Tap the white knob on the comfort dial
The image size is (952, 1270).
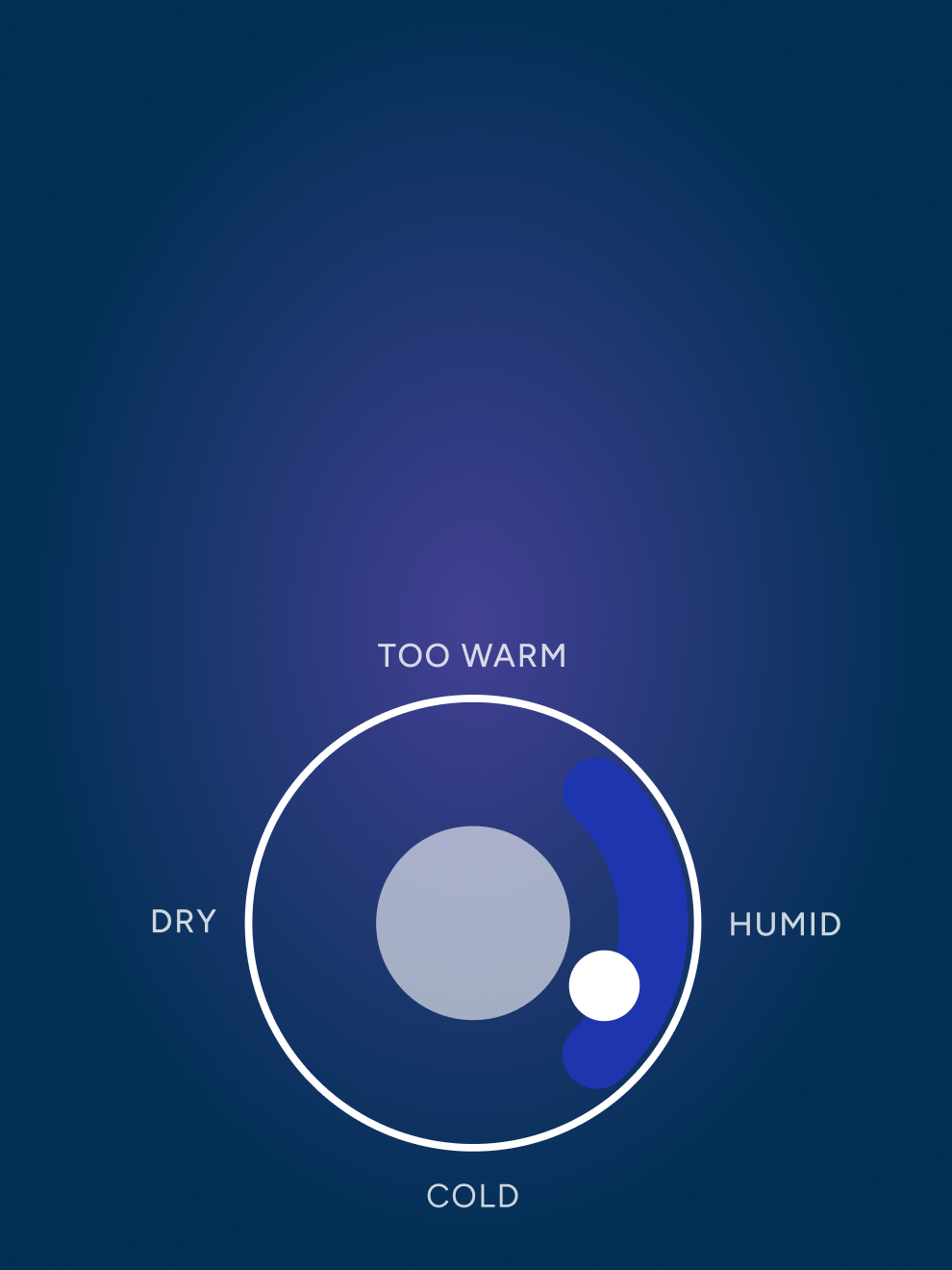tap(604, 985)
